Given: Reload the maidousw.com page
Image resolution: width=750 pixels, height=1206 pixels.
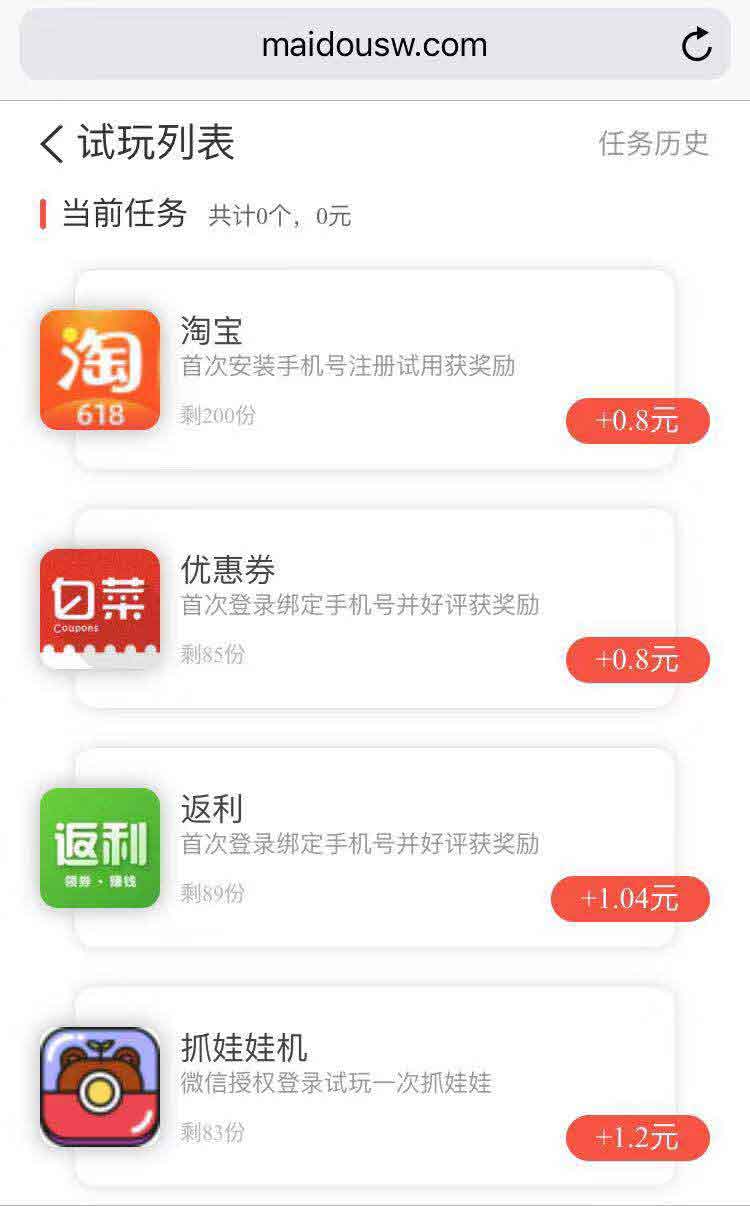Looking at the screenshot, I should point(696,44).
